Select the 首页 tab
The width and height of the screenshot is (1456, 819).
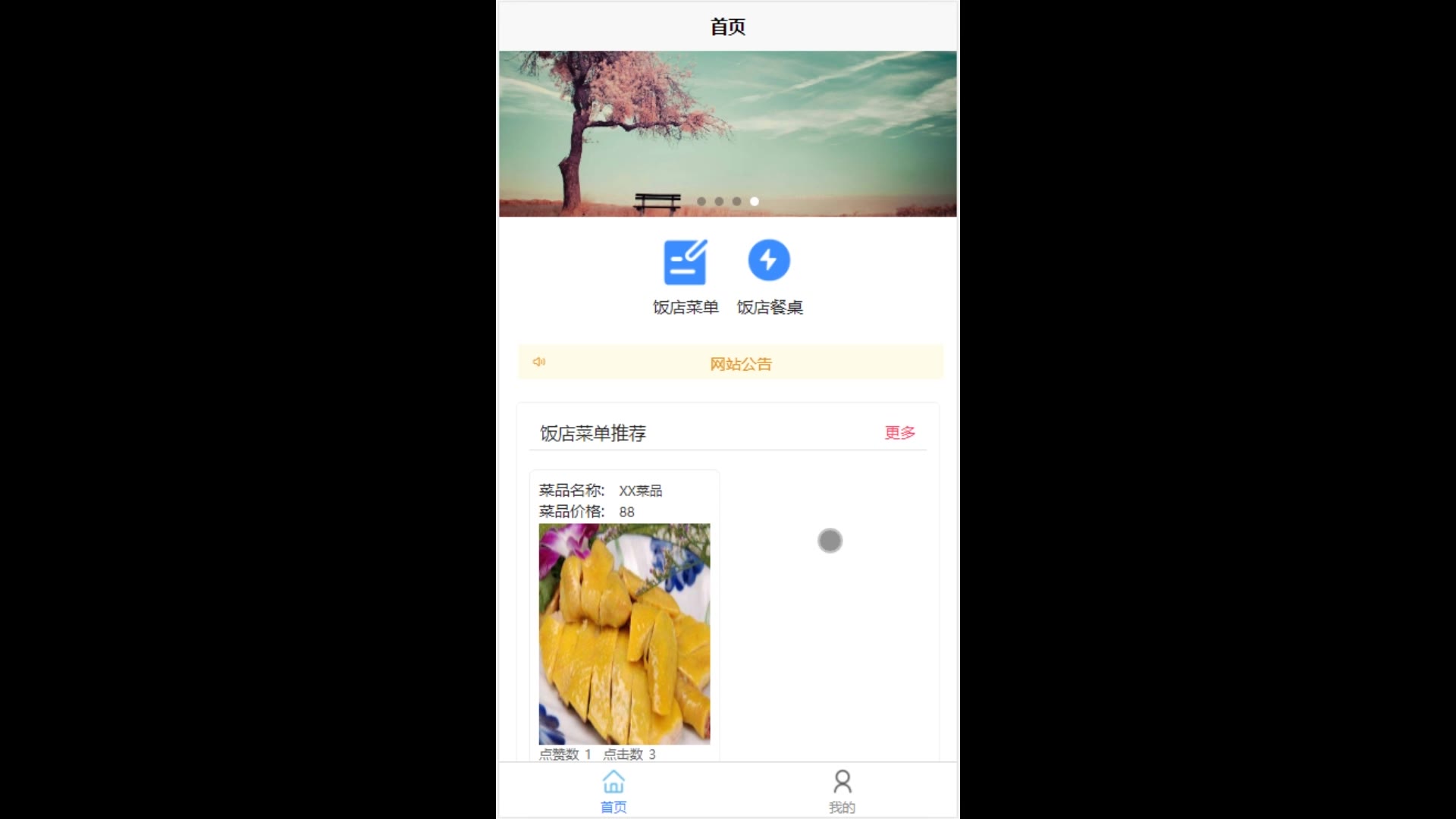613,791
